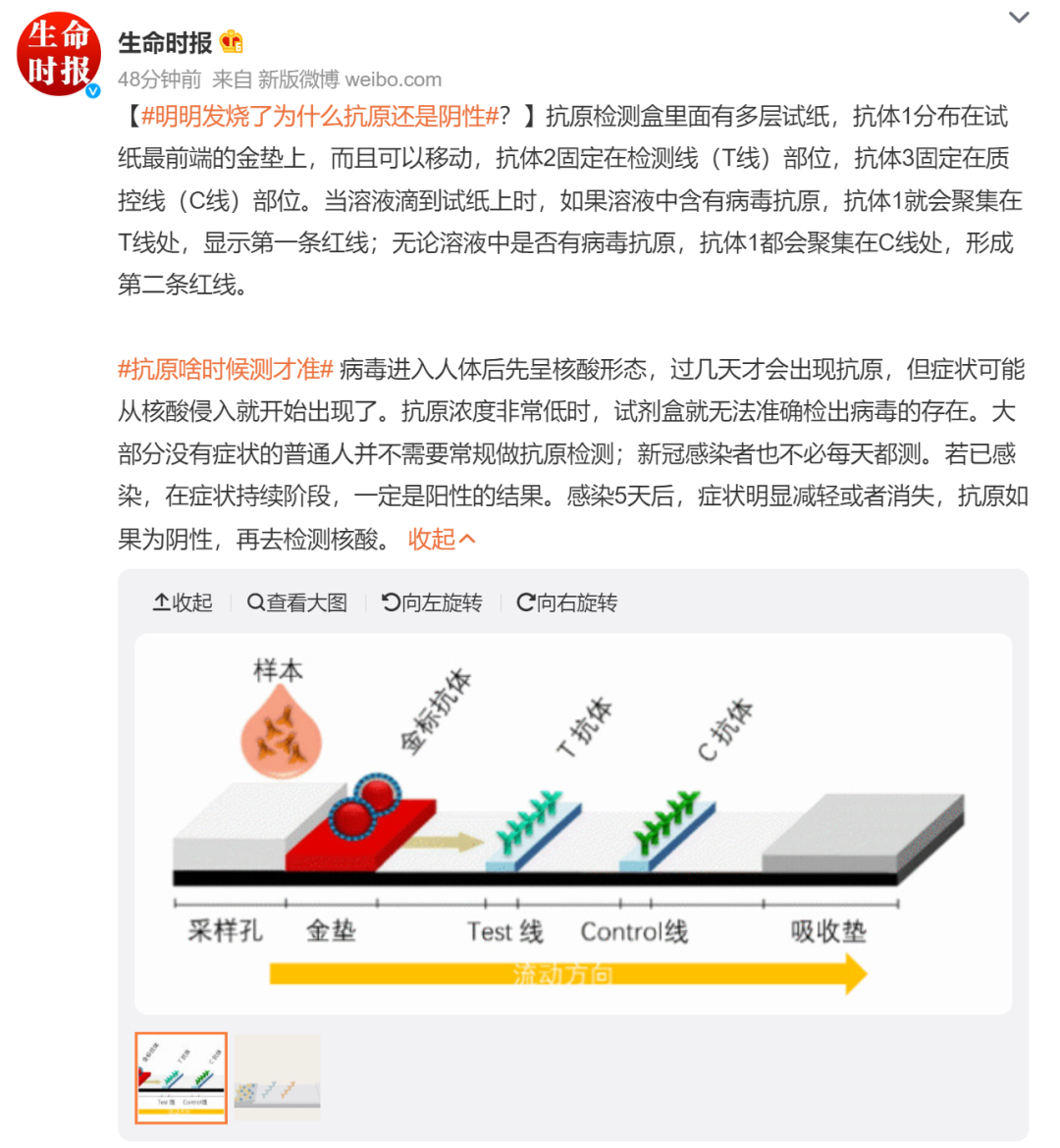The width and height of the screenshot is (1060, 1148).
Task: Rotate the image left with 向左旋转
Action: pyautogui.click(x=432, y=602)
